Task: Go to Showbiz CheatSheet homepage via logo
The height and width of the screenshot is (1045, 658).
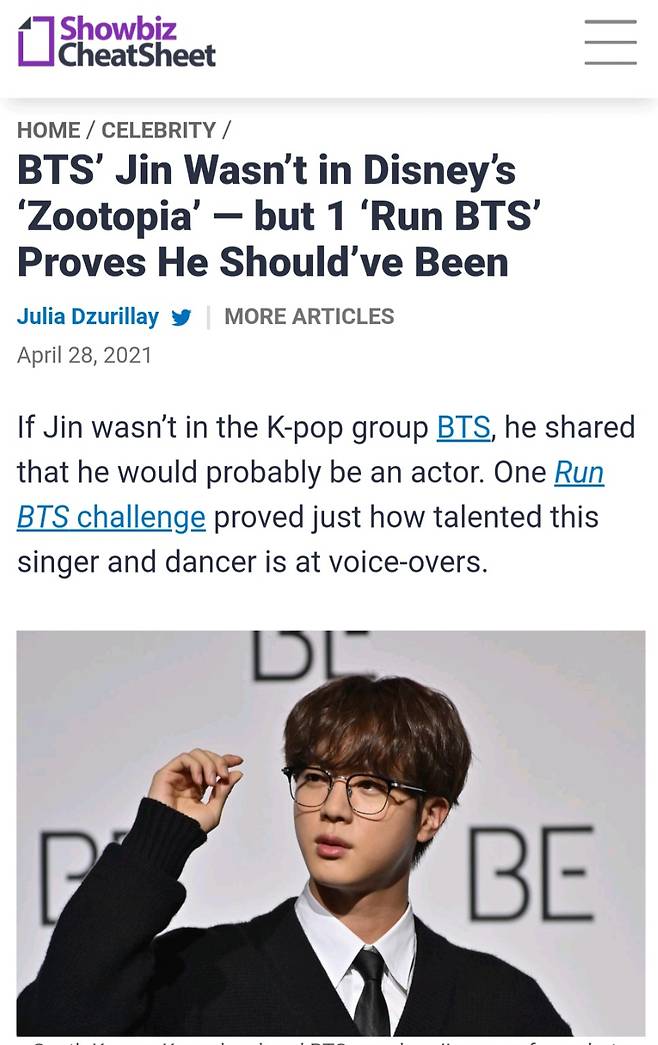Action: [x=117, y=42]
